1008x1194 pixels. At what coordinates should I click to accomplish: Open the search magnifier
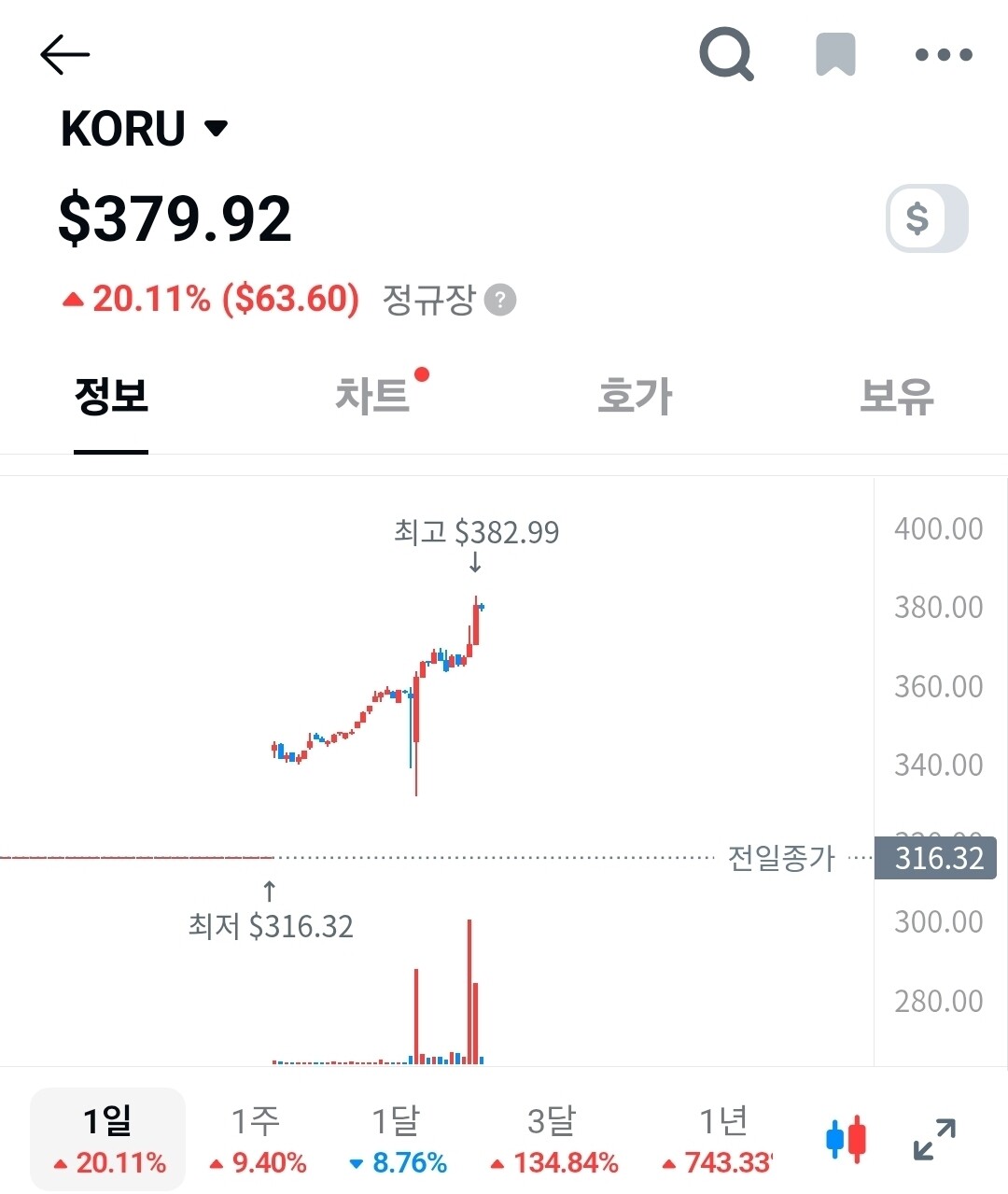[727, 55]
